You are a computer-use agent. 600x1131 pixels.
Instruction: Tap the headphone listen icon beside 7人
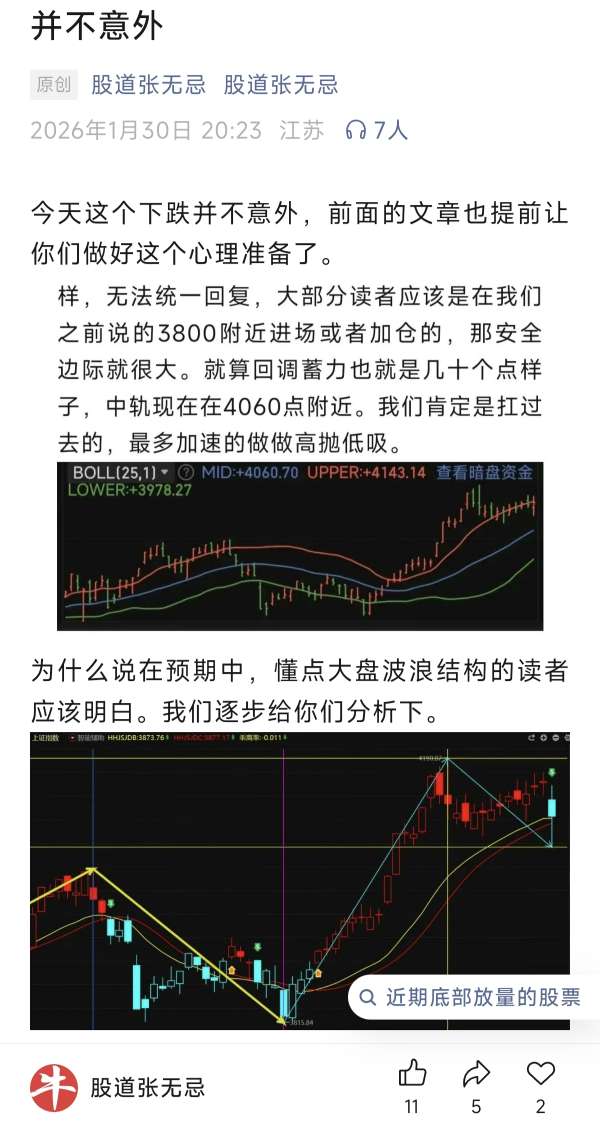[x=356, y=131]
